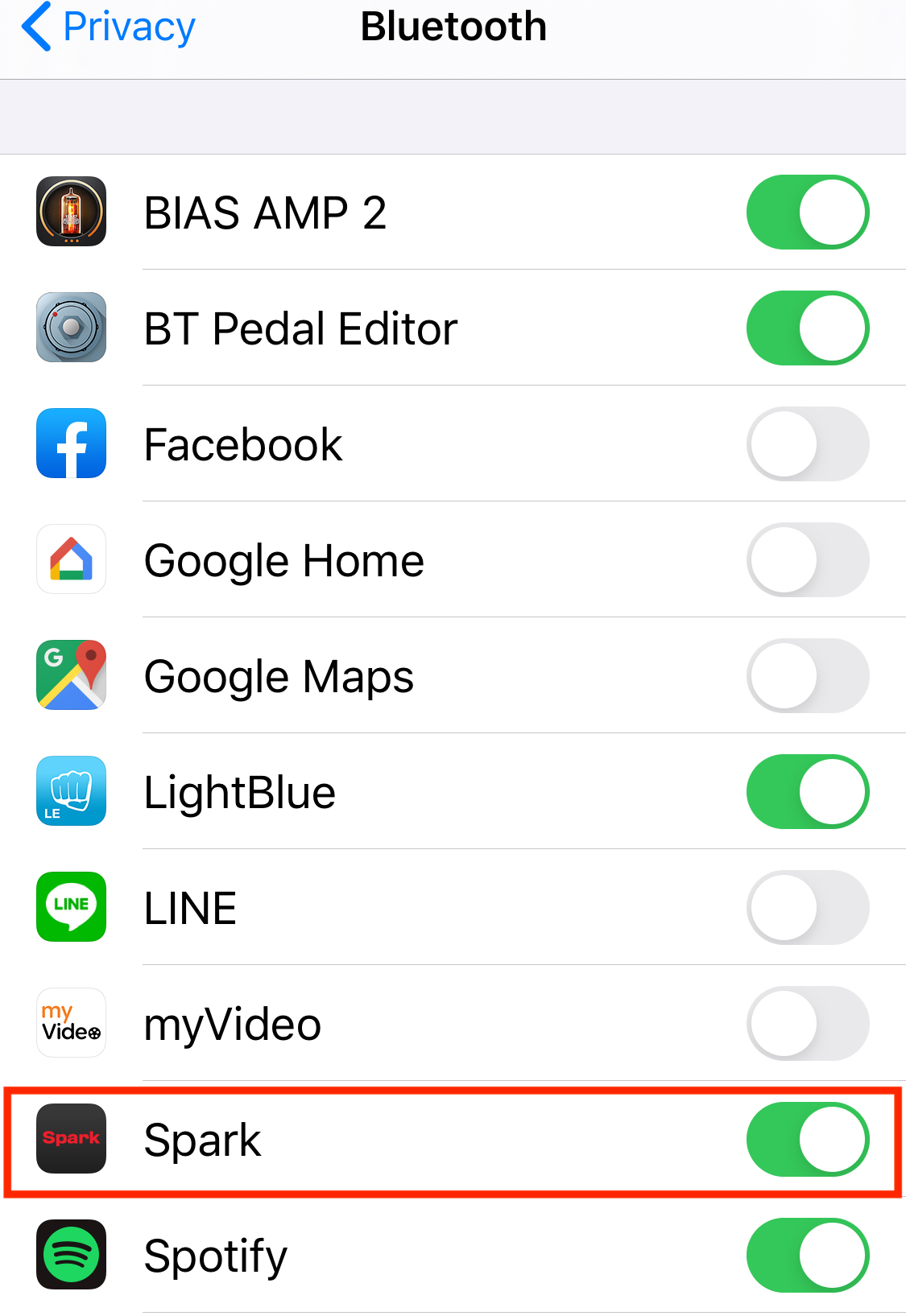Screen dimensions: 906x1316
Task: Select the LINE app icon
Action: point(71,907)
